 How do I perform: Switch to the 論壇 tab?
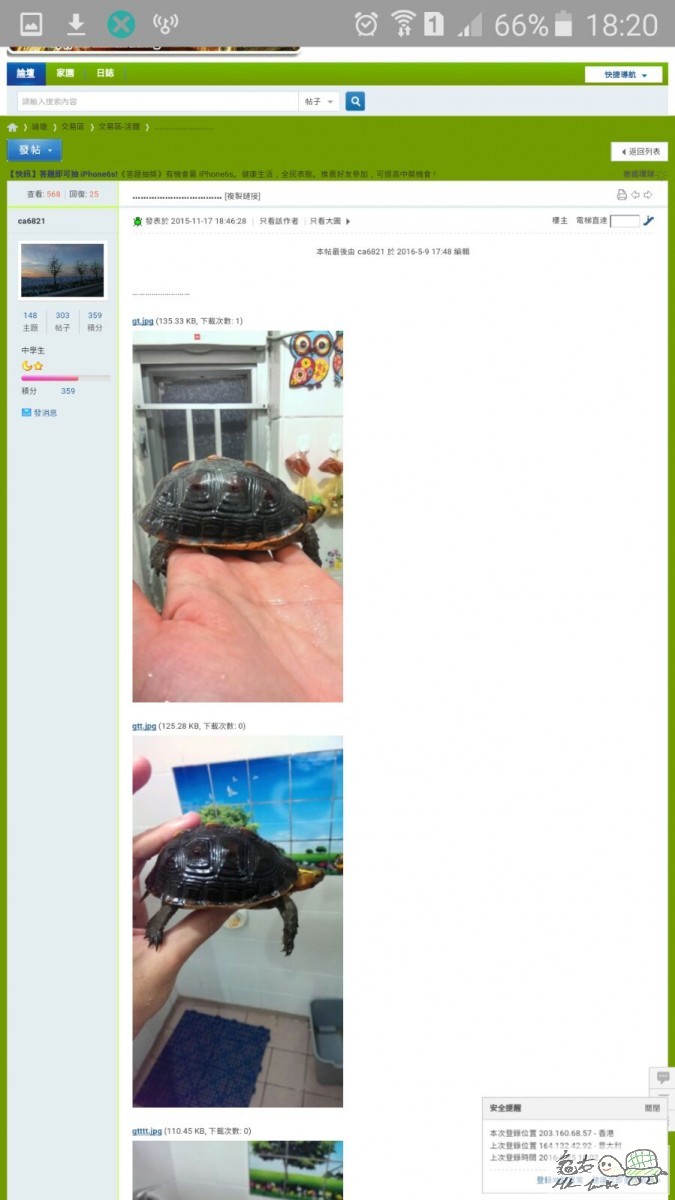tap(26, 73)
